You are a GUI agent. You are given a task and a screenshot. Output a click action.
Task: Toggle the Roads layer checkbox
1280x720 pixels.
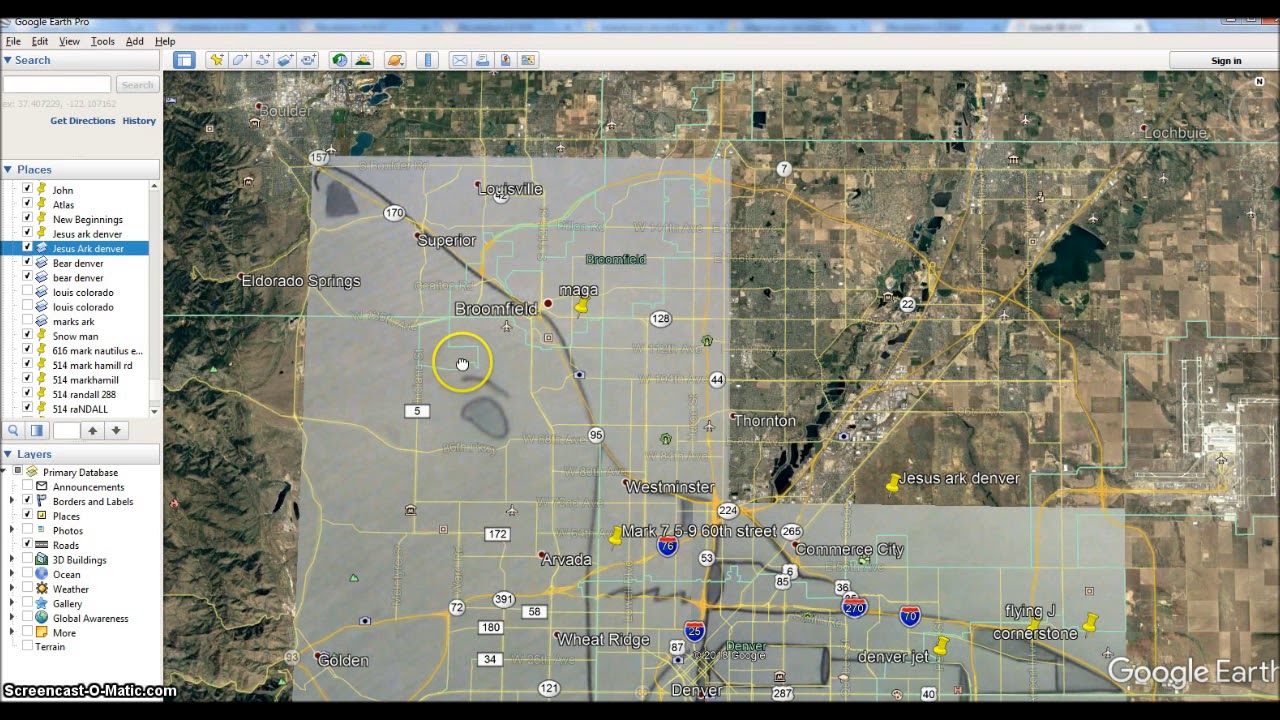27,545
